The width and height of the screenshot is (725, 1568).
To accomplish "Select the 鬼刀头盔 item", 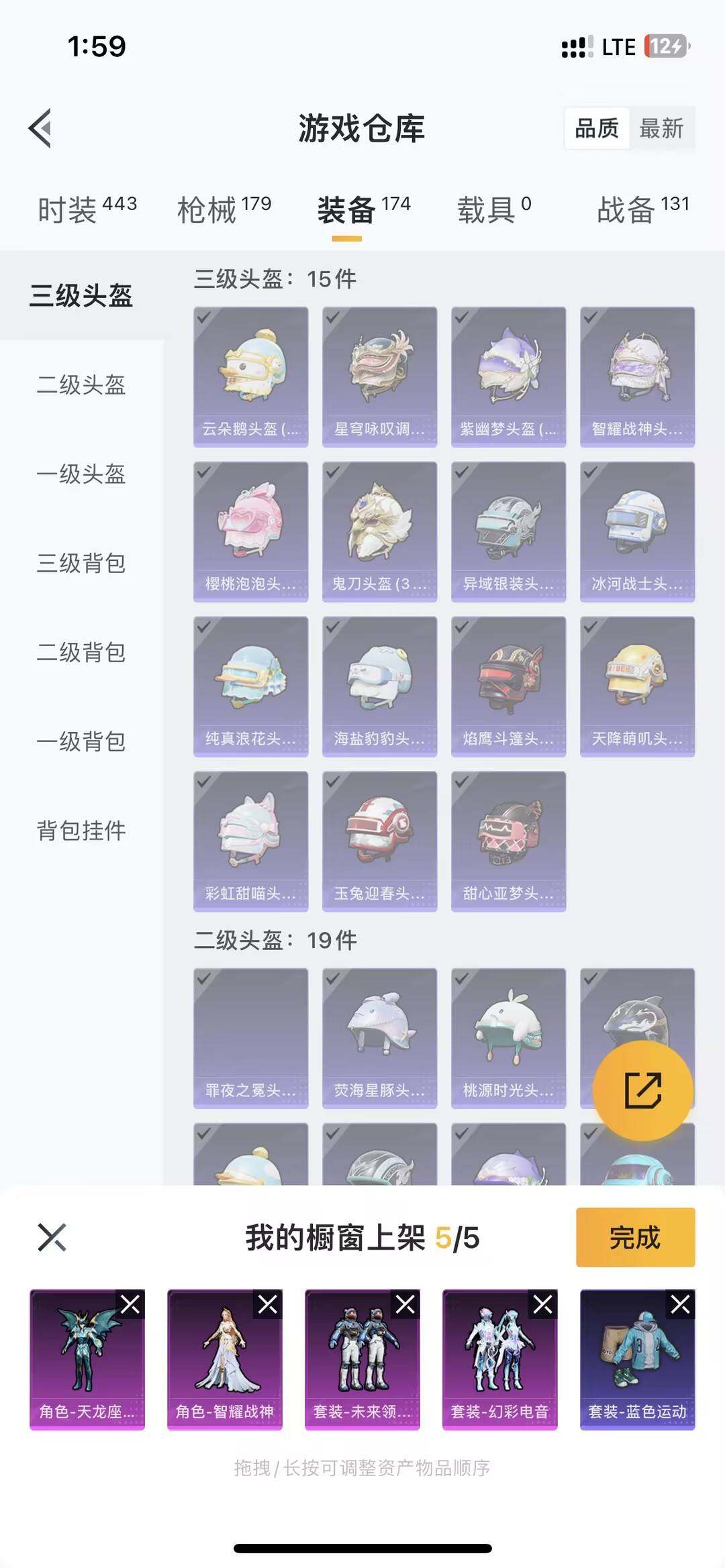I will pyautogui.click(x=379, y=530).
